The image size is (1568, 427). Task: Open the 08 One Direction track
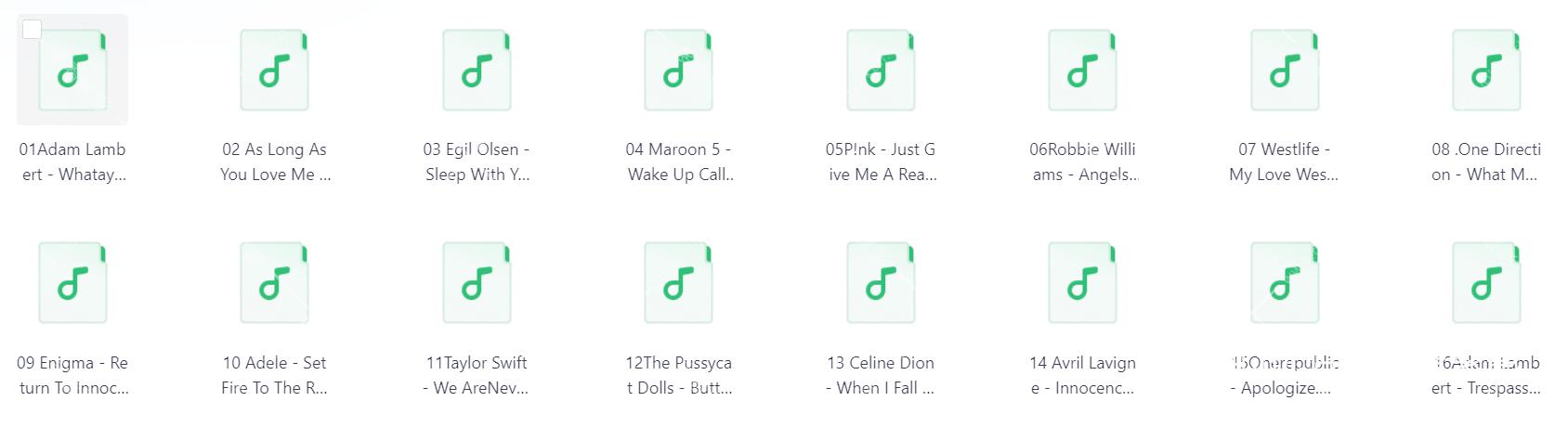pyautogui.click(x=1486, y=71)
